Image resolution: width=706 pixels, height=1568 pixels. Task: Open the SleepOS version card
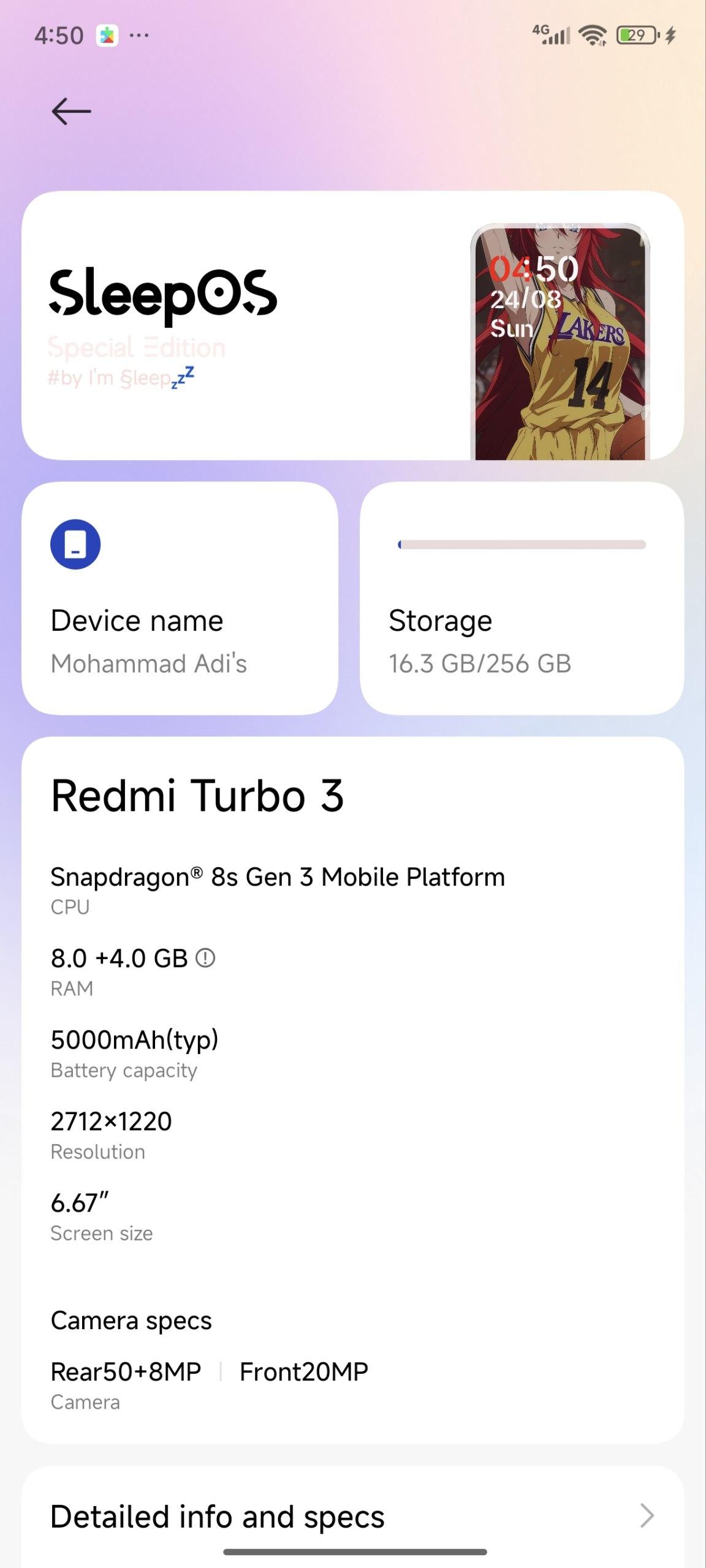(352, 325)
